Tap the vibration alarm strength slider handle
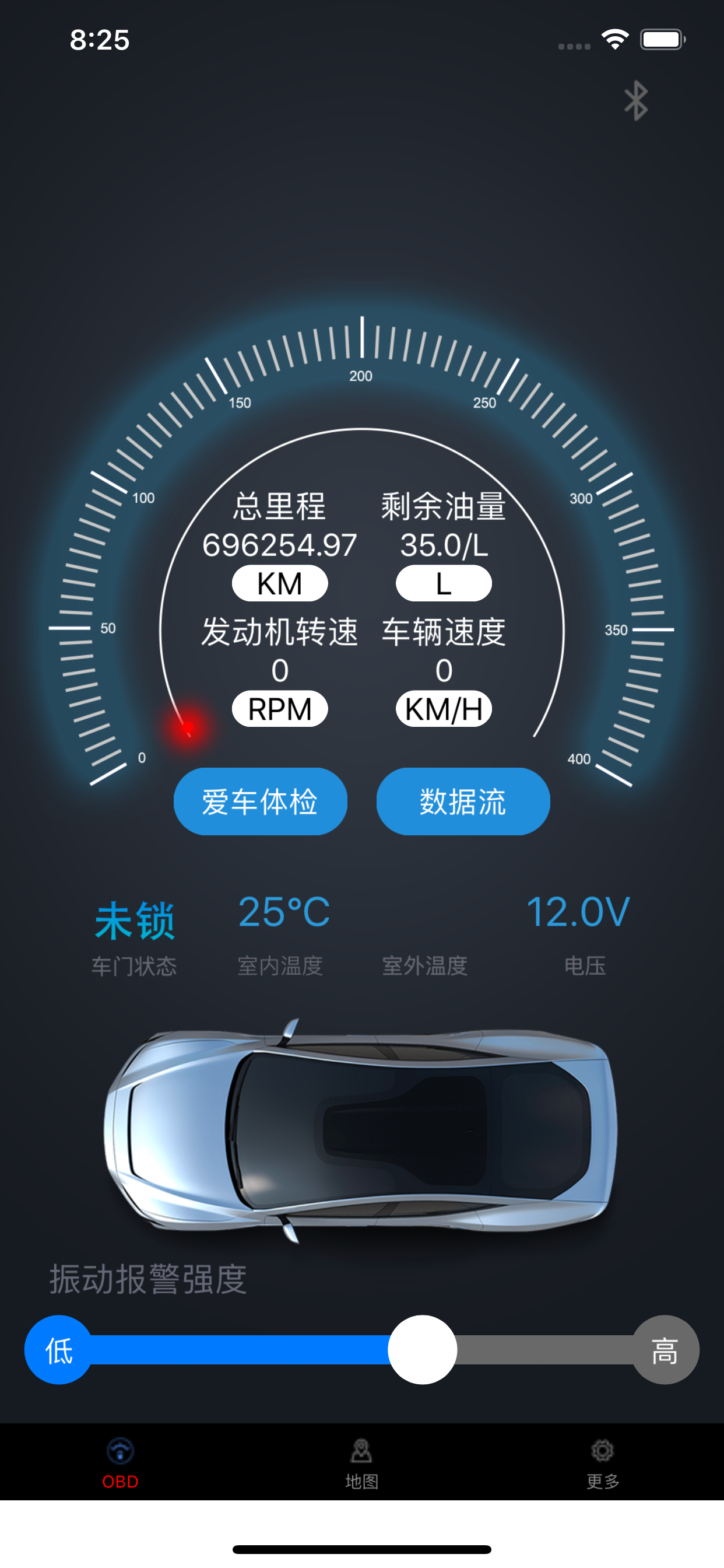The height and width of the screenshot is (1568, 724). click(x=424, y=1349)
